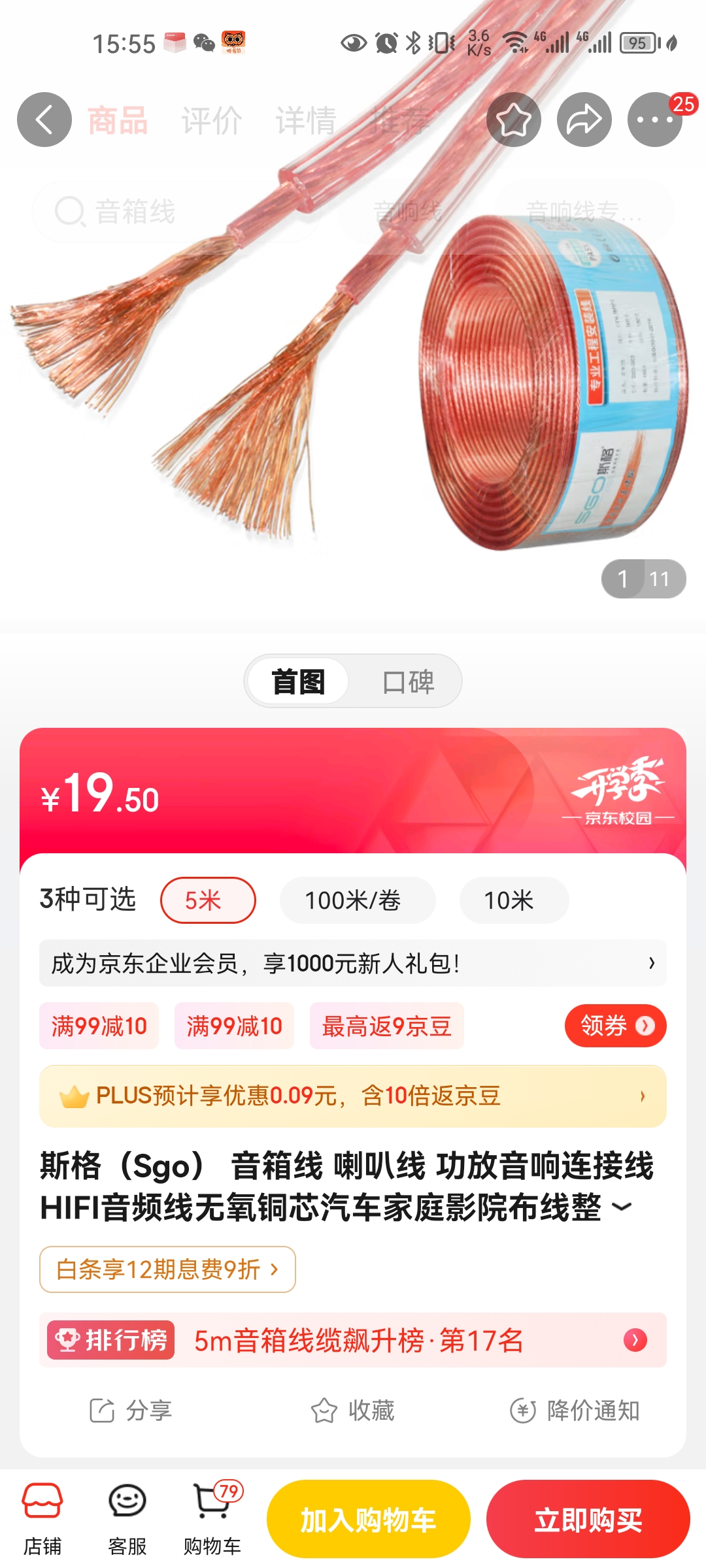The width and height of the screenshot is (706, 1568).
Task: Open the 京东企业会员 新人礼包 banner
Action: point(353,963)
